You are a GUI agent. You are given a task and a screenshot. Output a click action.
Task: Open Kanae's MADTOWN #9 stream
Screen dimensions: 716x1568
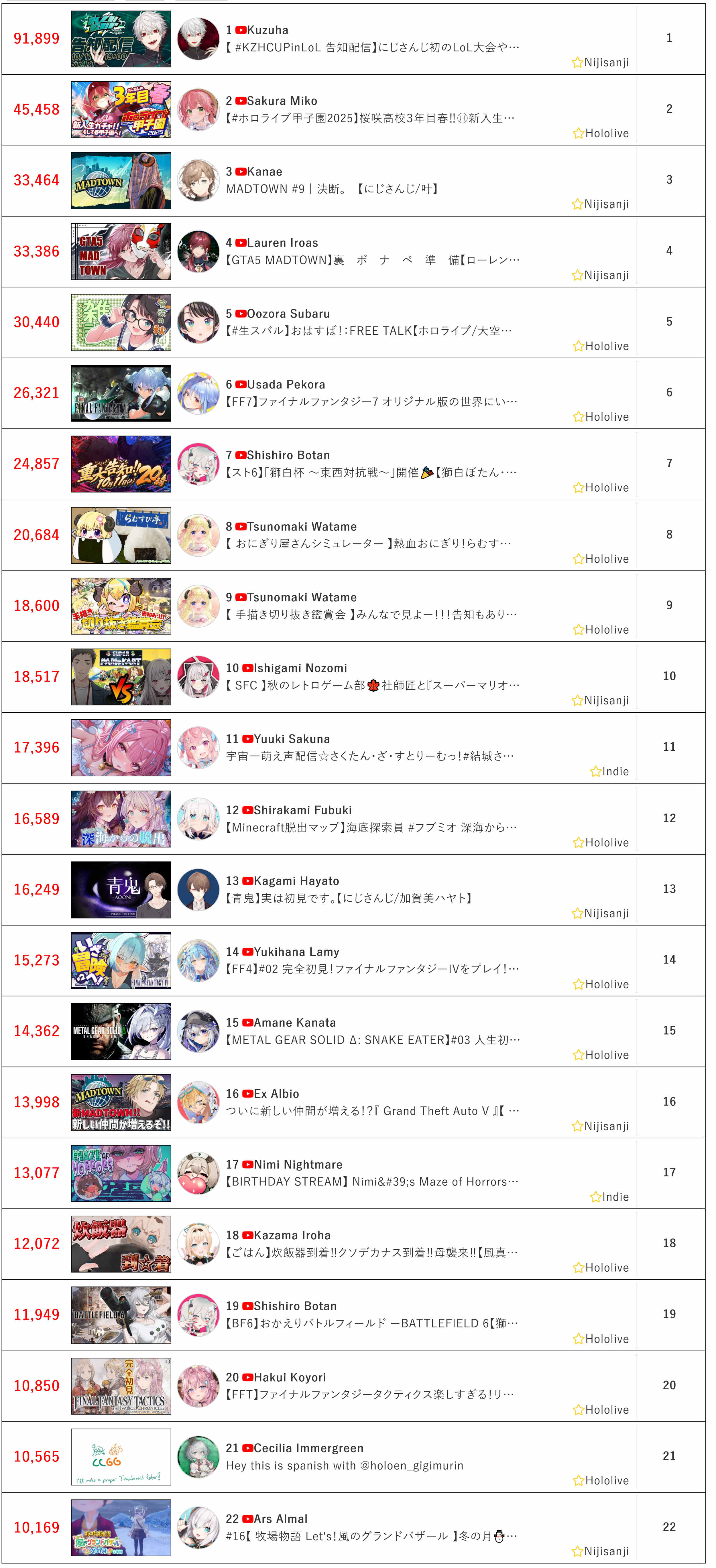(333, 189)
